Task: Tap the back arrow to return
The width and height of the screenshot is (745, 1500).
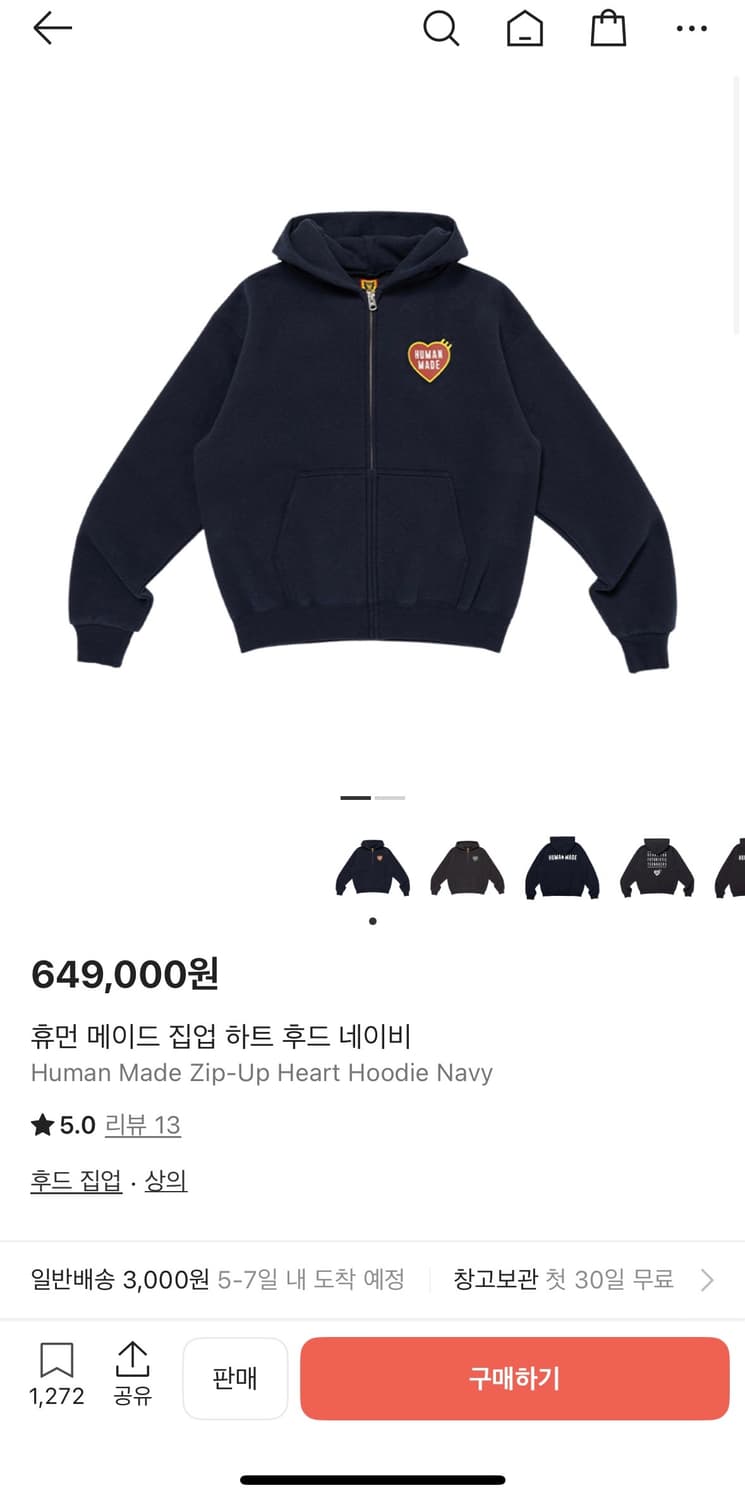Action: 52,28
